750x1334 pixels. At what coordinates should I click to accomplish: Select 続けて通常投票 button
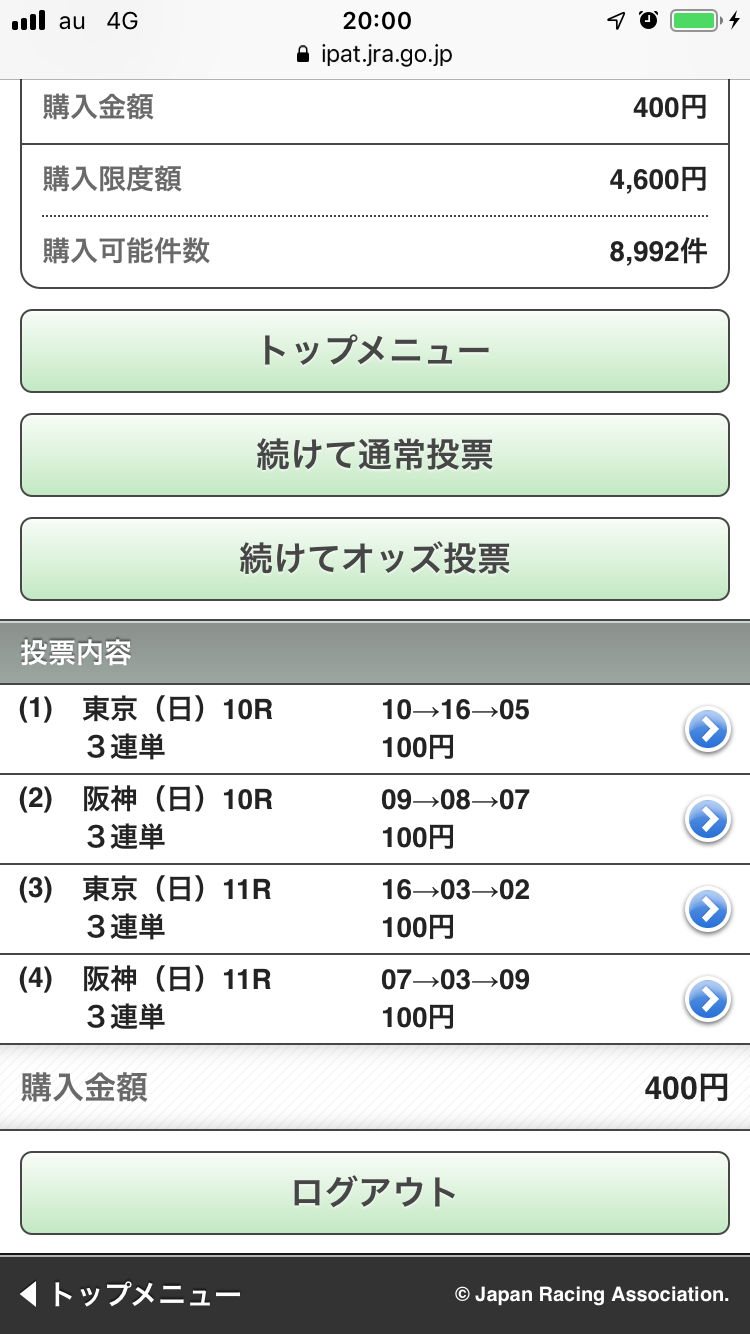click(374, 455)
